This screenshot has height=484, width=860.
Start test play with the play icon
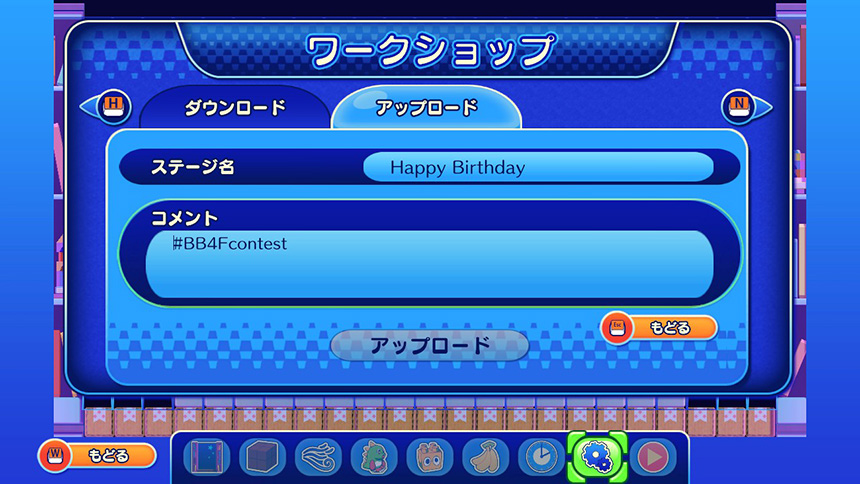[x=652, y=457]
